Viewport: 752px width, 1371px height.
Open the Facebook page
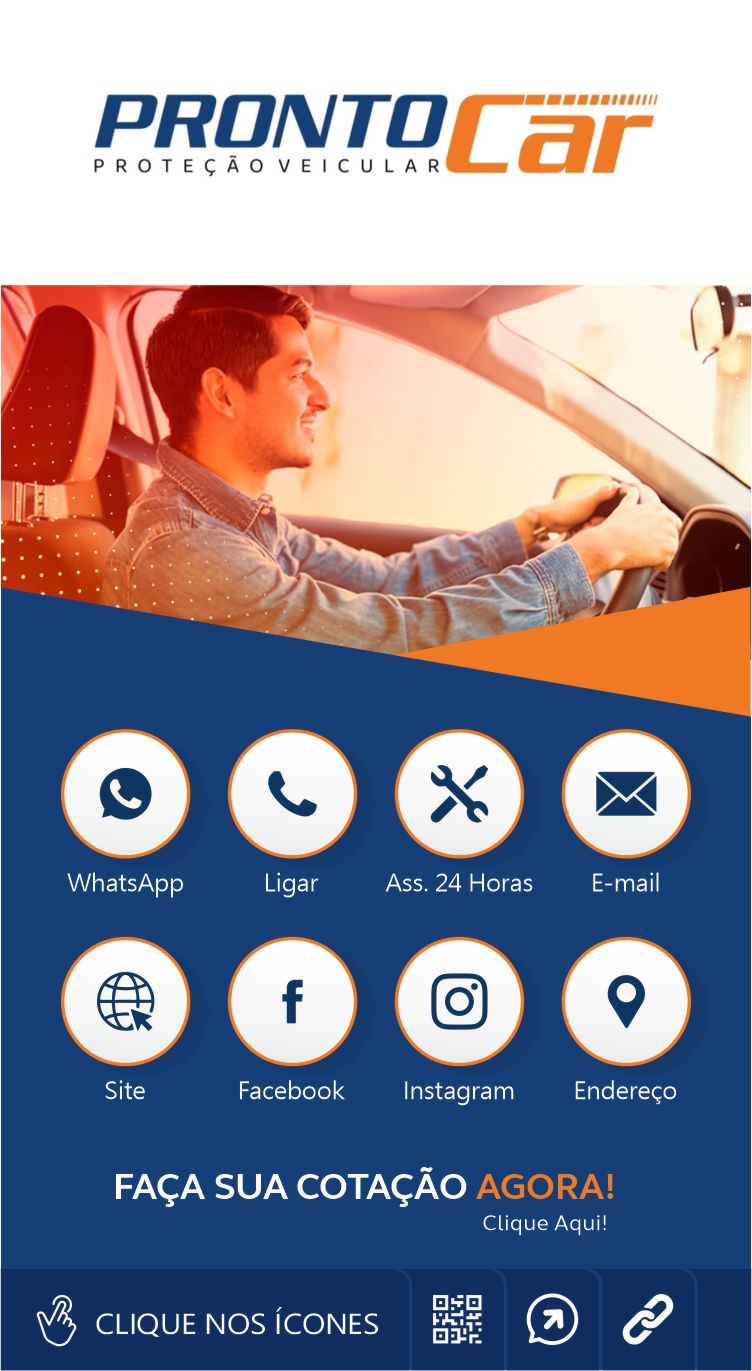click(x=292, y=1001)
